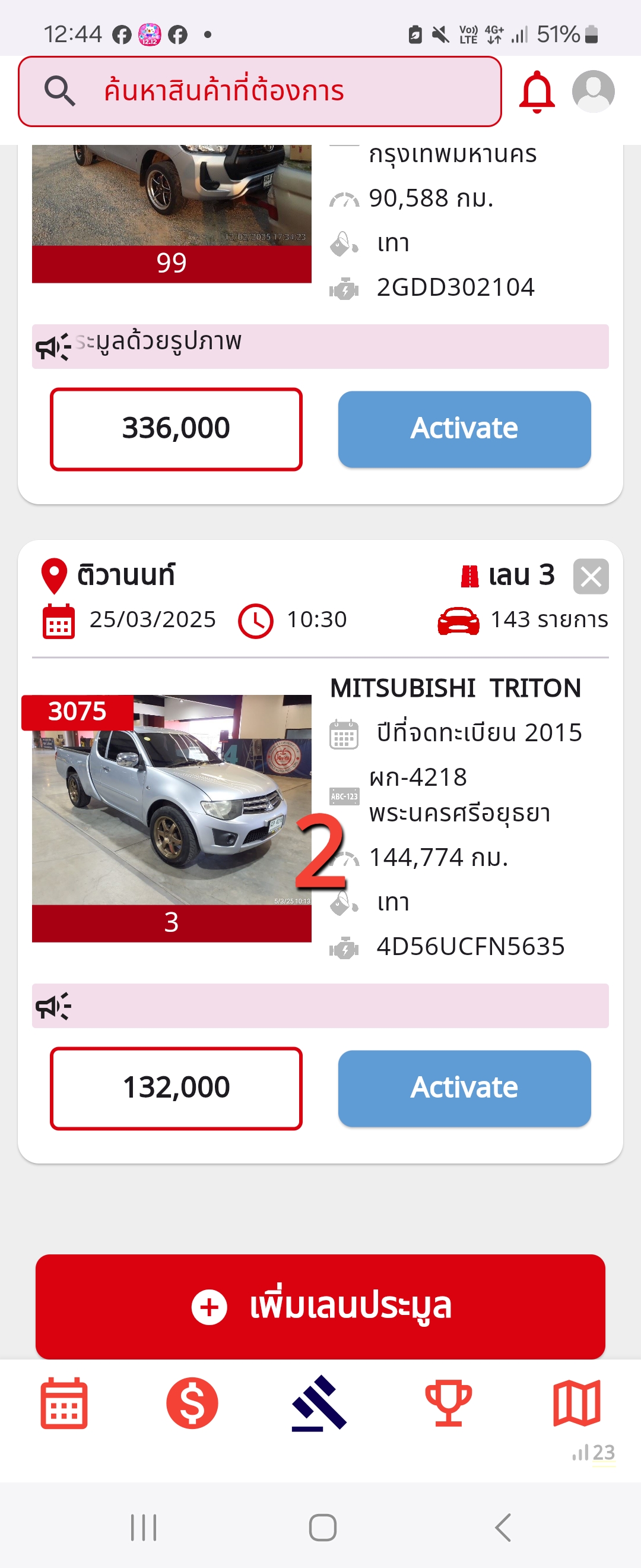Switch to the trophy tab
Viewport: 641px width, 1568px height.
click(x=448, y=1403)
